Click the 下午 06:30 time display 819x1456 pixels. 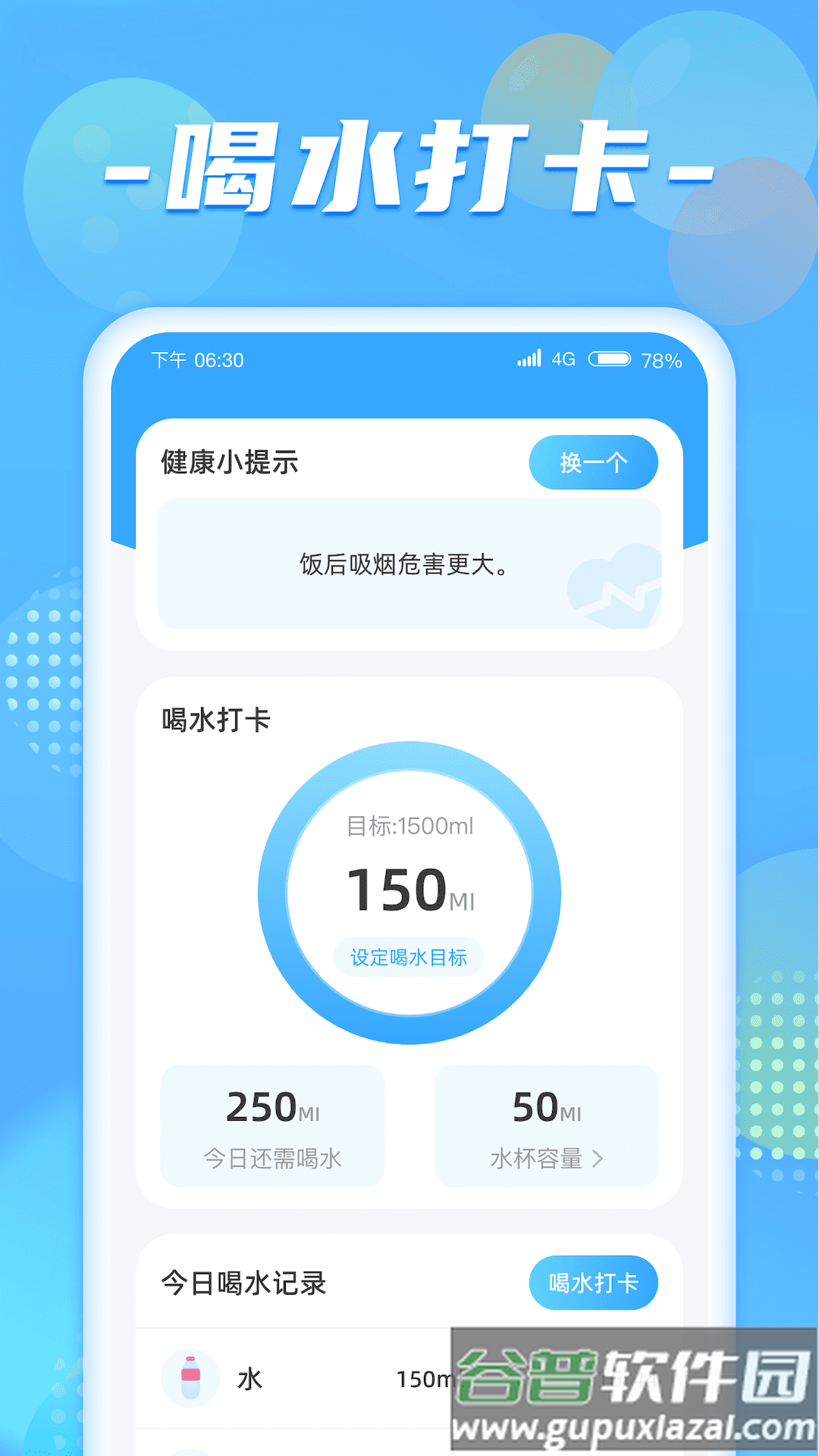[x=196, y=359]
